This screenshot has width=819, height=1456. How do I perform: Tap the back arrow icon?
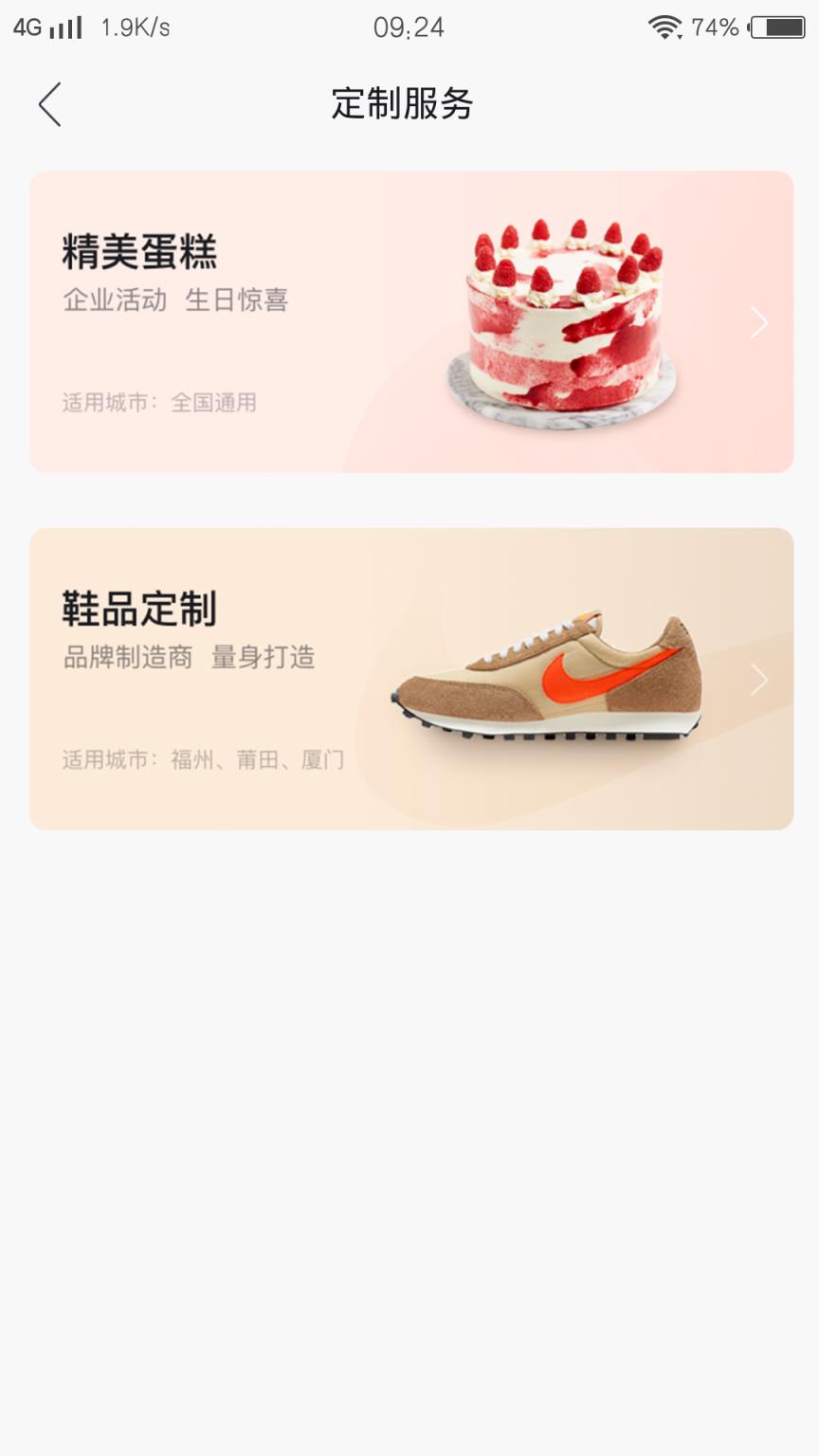(x=51, y=105)
